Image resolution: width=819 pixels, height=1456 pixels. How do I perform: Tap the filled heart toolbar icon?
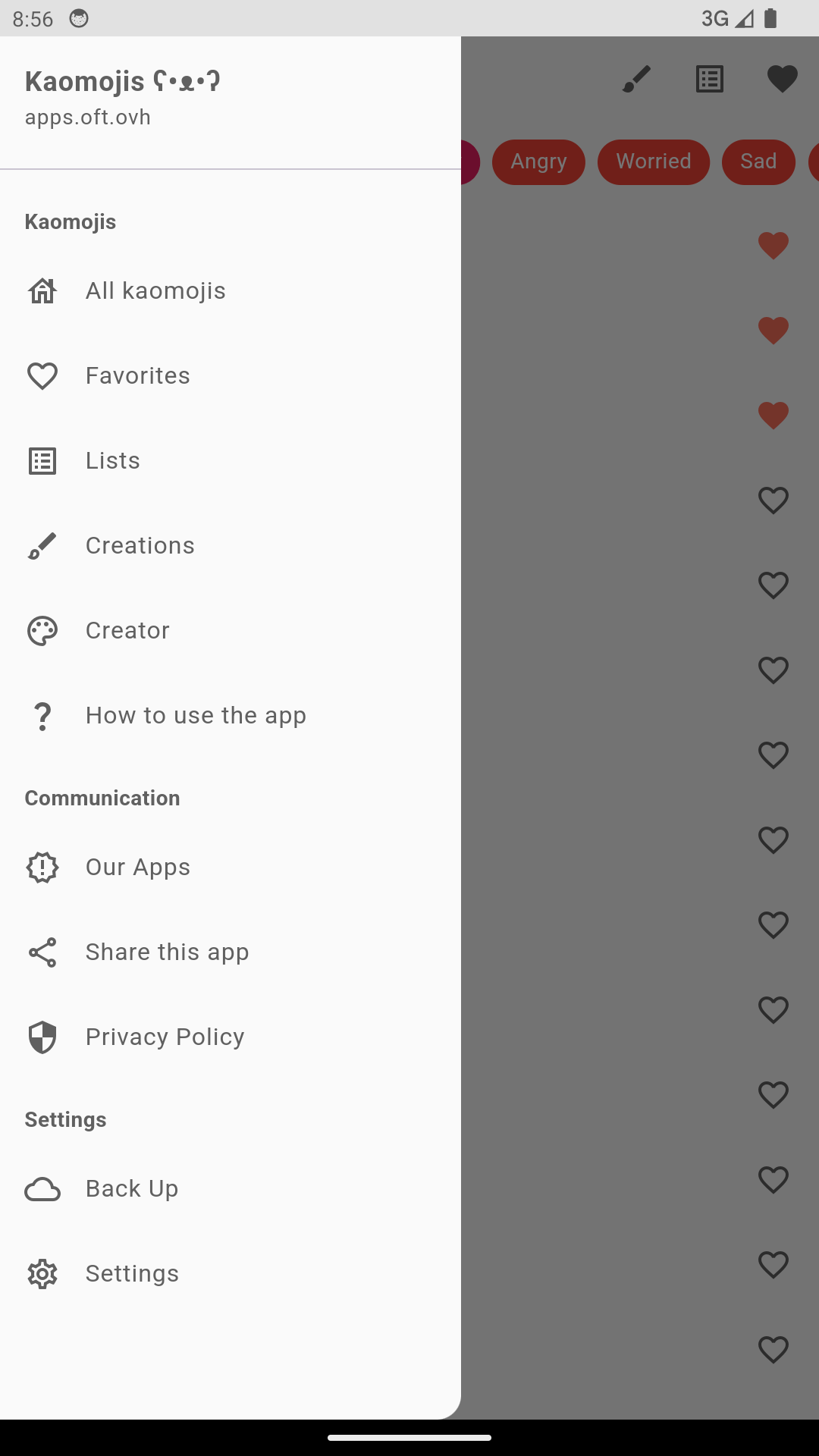tap(783, 79)
